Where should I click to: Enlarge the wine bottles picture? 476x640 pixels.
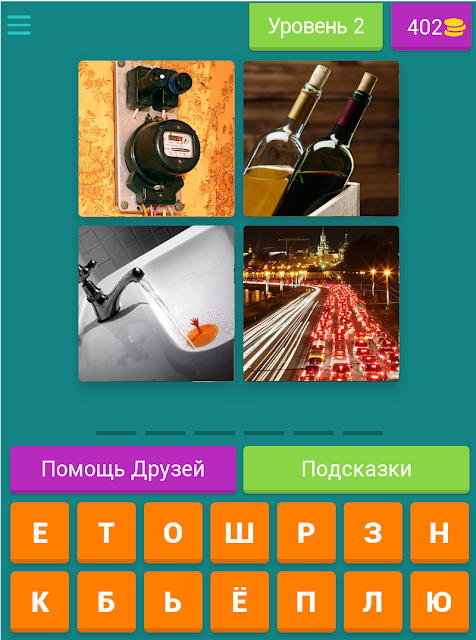tap(321, 138)
